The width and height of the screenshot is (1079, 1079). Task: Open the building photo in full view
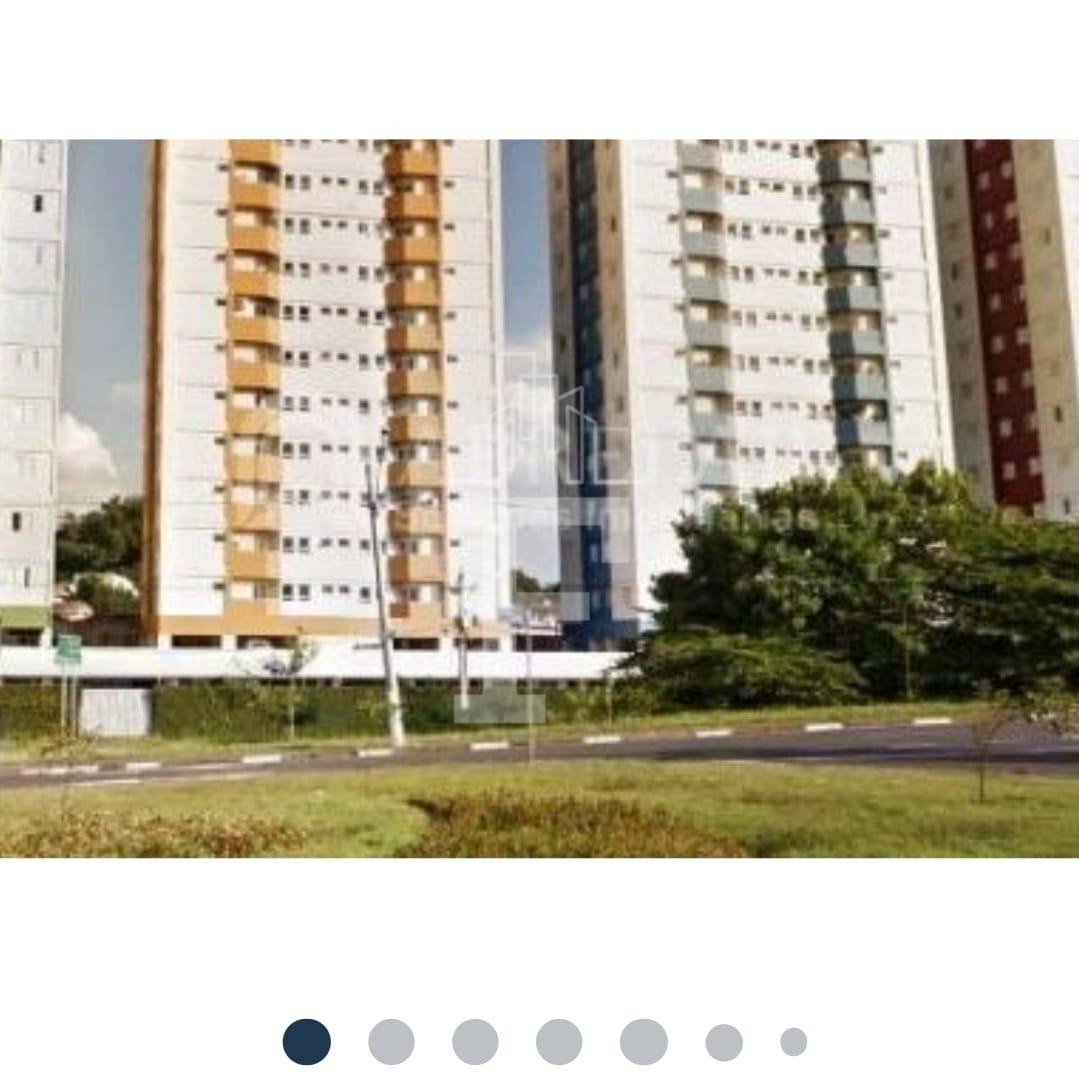point(539,498)
